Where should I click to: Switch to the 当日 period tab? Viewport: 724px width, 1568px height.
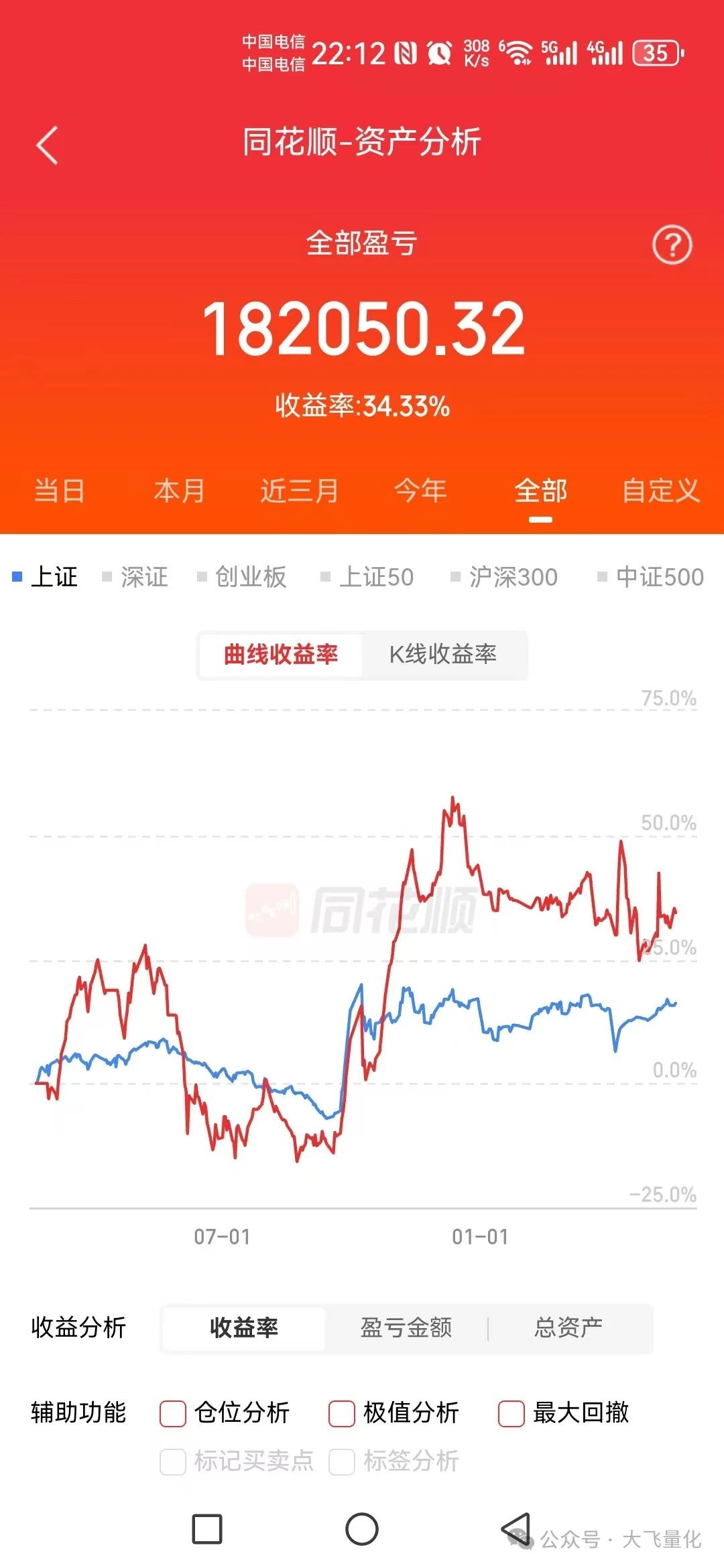(60, 491)
